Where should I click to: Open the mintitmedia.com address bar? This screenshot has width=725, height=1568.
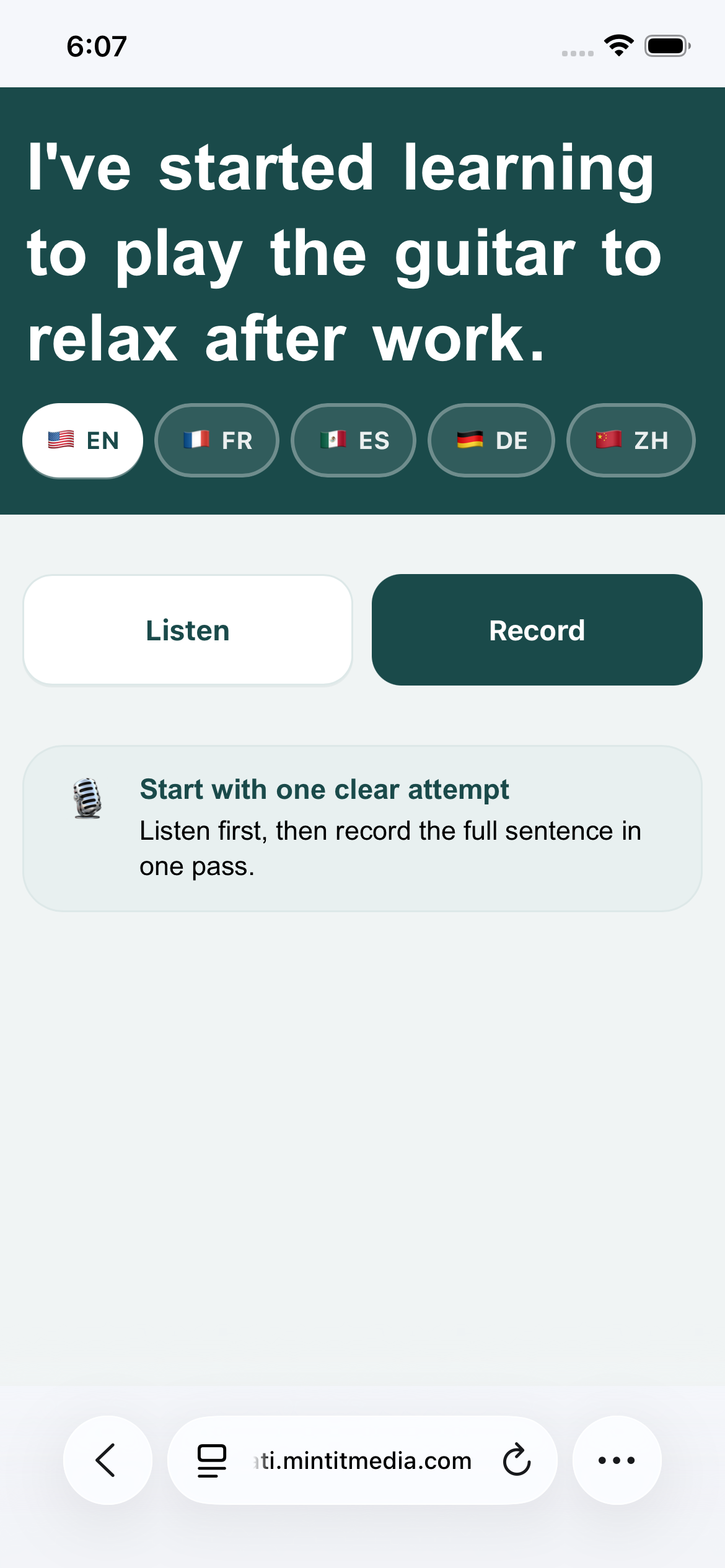point(362,1460)
